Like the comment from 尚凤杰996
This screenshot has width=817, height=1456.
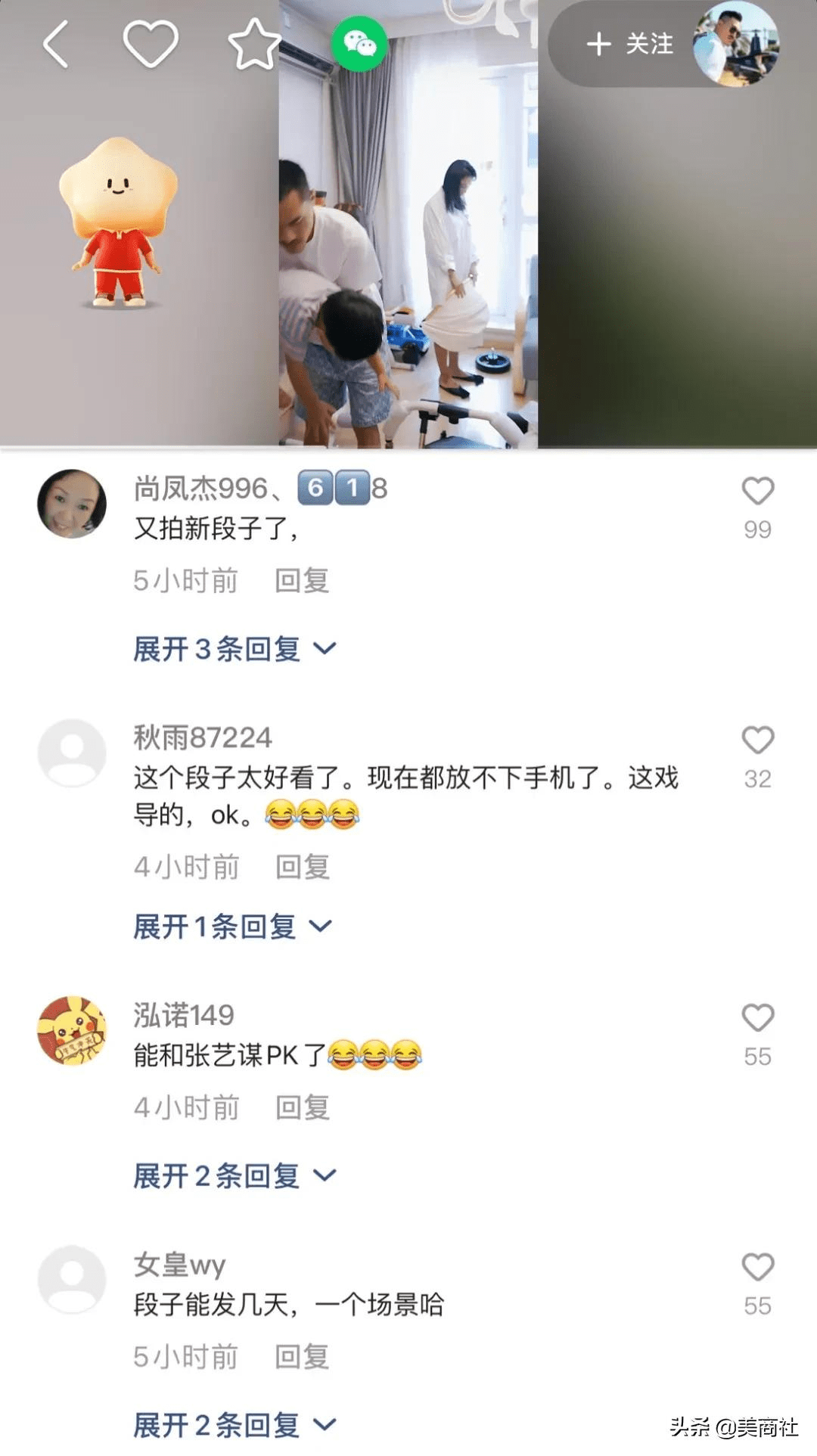[757, 491]
